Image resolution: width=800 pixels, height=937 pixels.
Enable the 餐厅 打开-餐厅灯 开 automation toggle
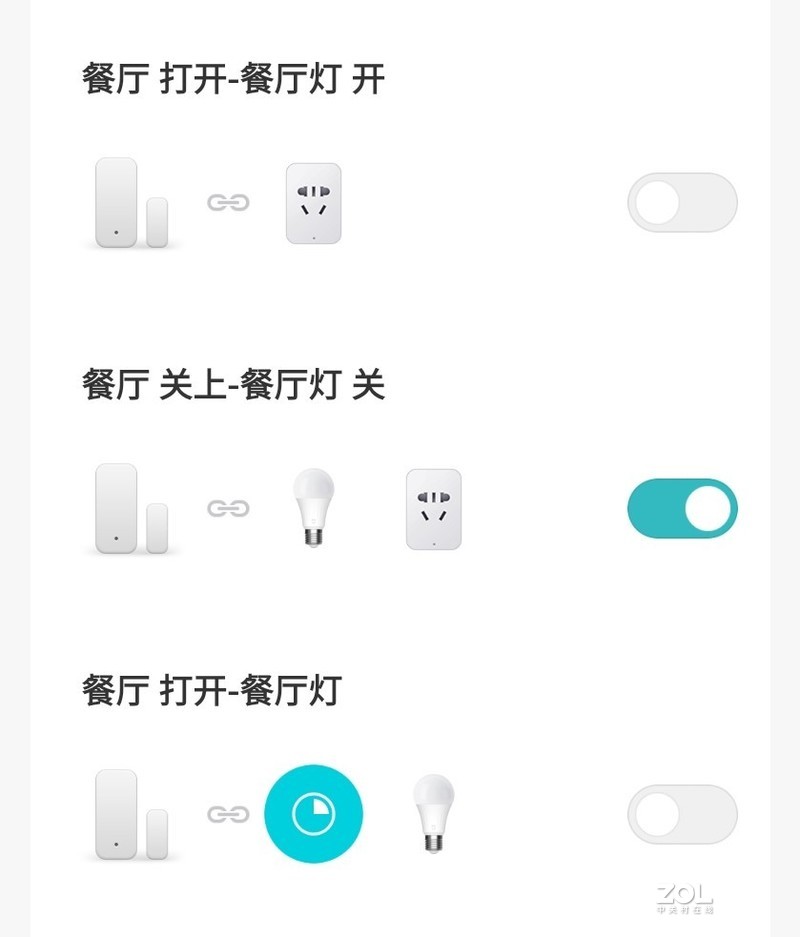(681, 203)
